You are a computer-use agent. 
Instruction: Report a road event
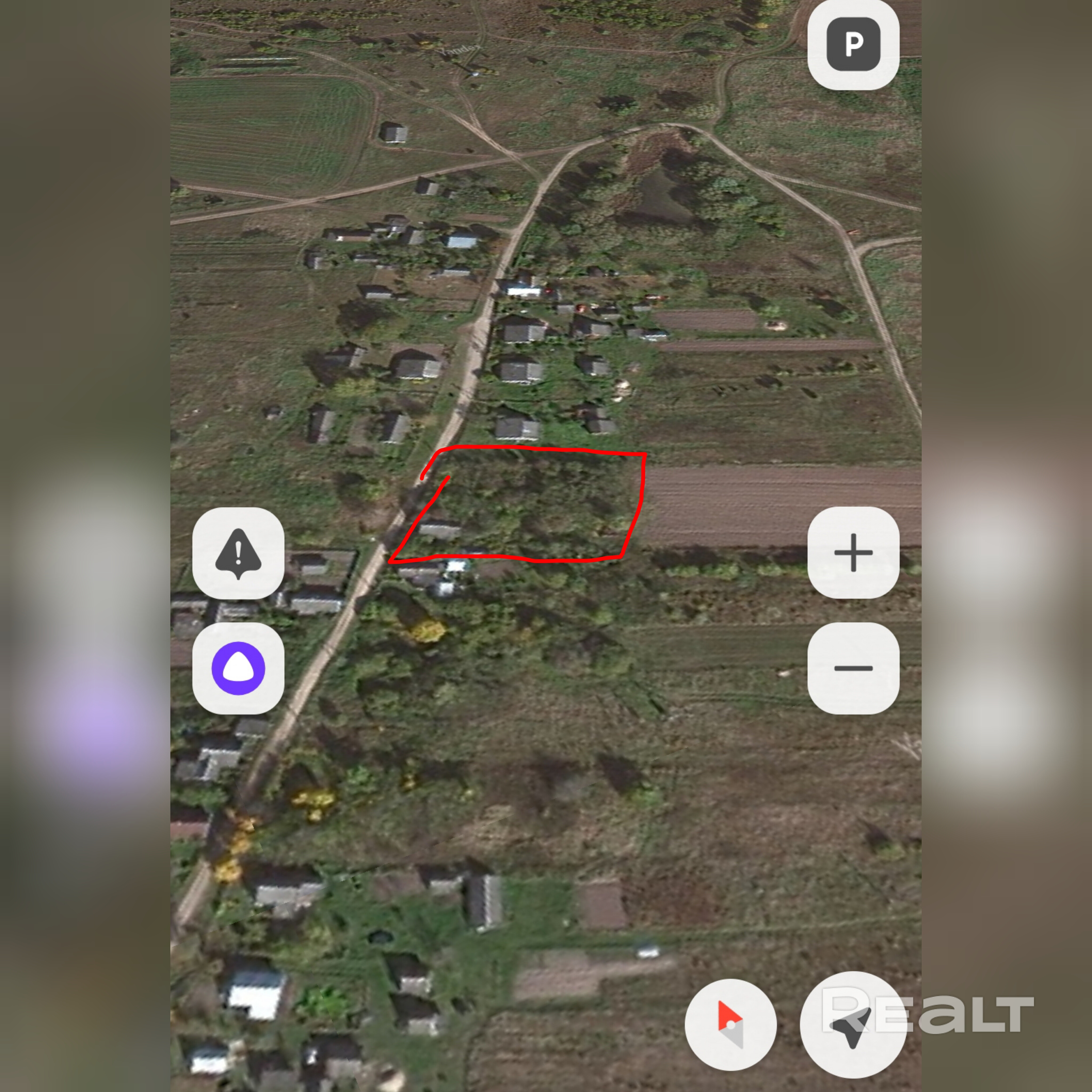coord(238,553)
